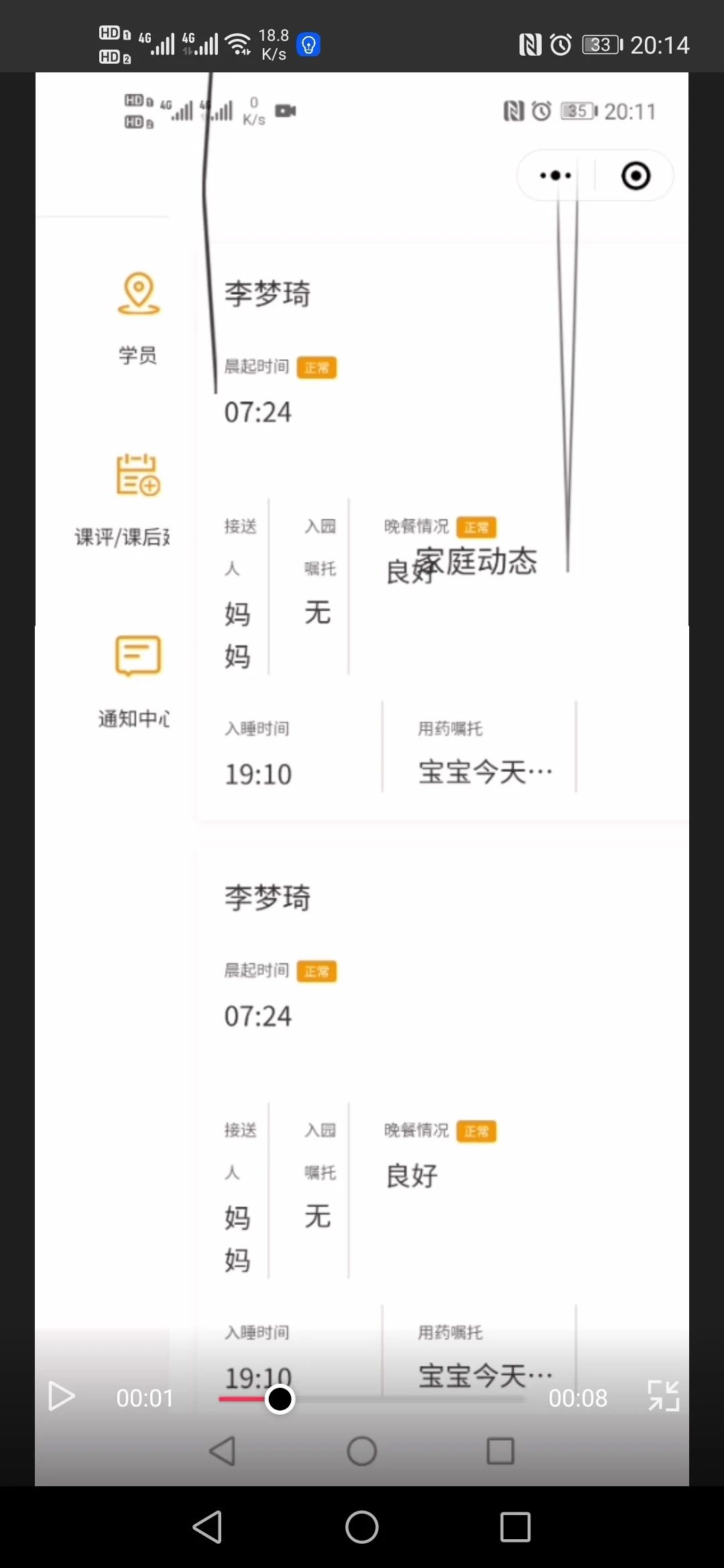
Task: Tap the video progress slider
Action: [x=372, y=1399]
